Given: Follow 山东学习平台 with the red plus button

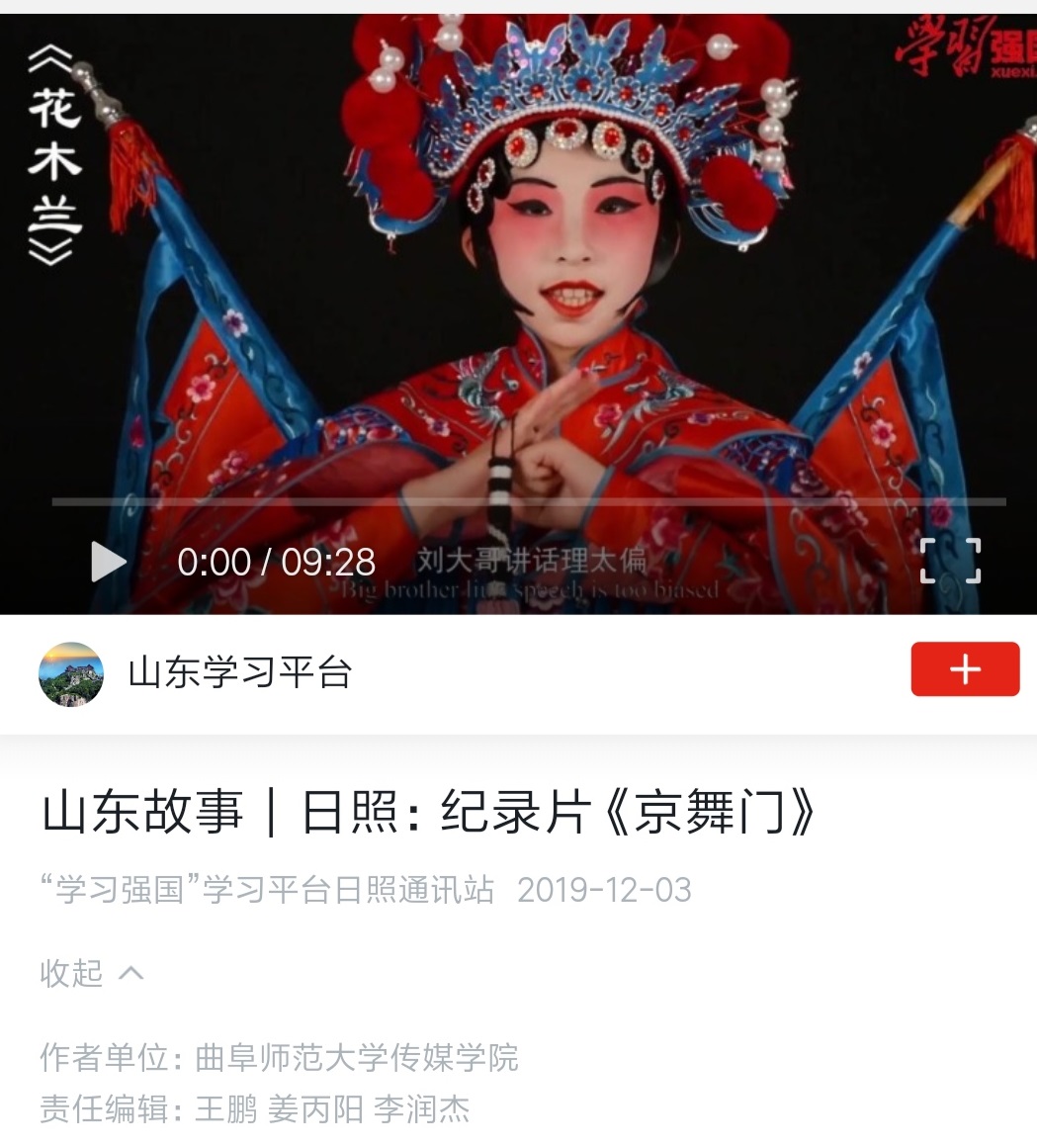Looking at the screenshot, I should pos(964,669).
